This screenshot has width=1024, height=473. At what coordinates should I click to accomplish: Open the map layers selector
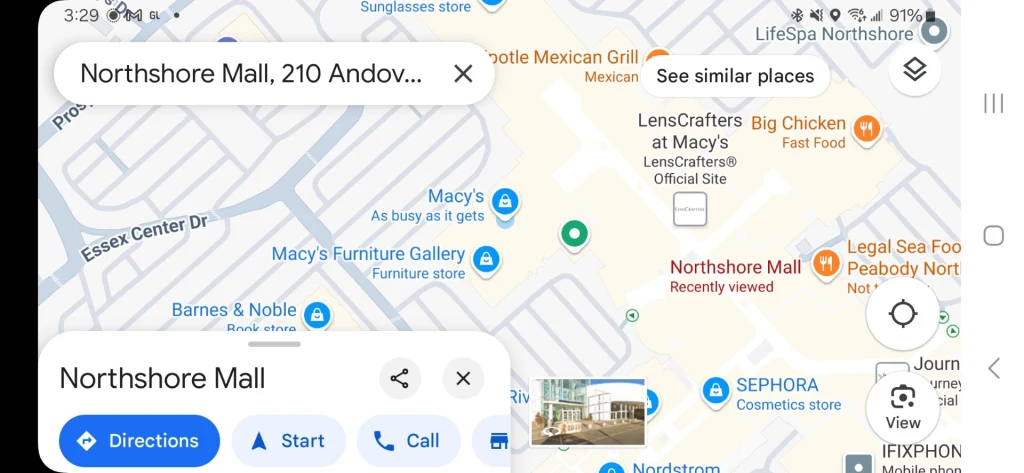(x=914, y=70)
